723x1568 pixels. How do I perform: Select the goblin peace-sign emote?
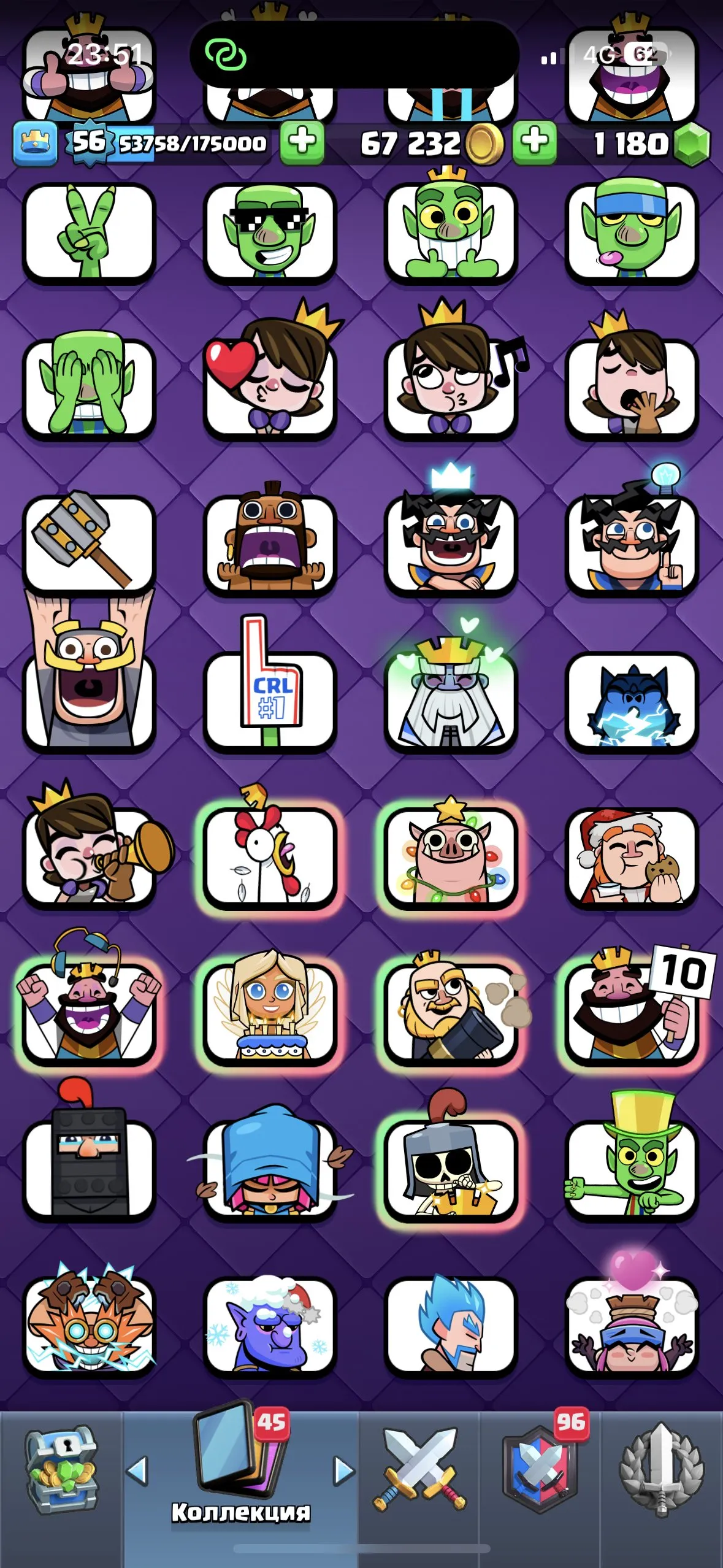pos(89,232)
